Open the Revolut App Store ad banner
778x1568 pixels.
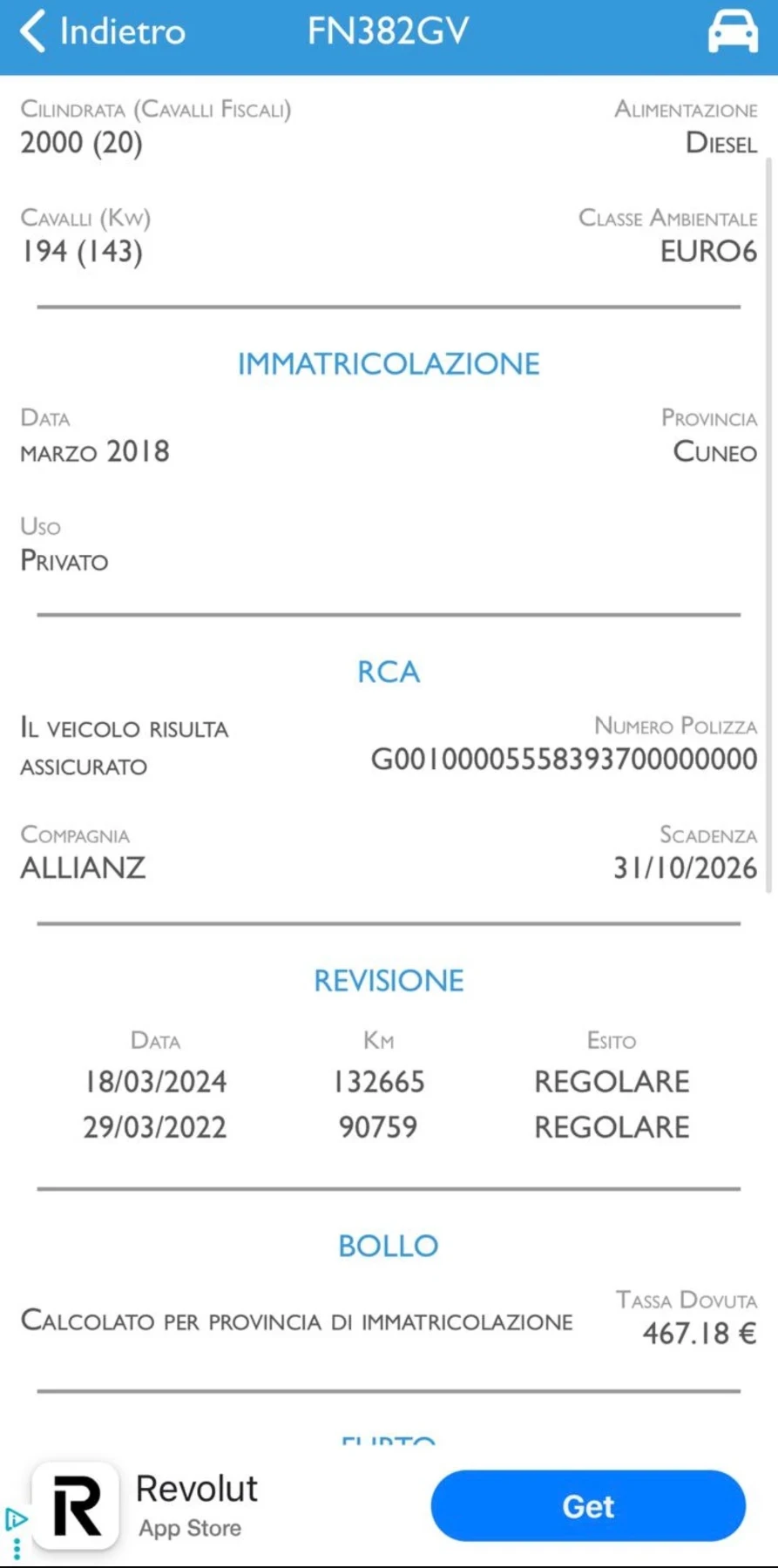[389, 1506]
